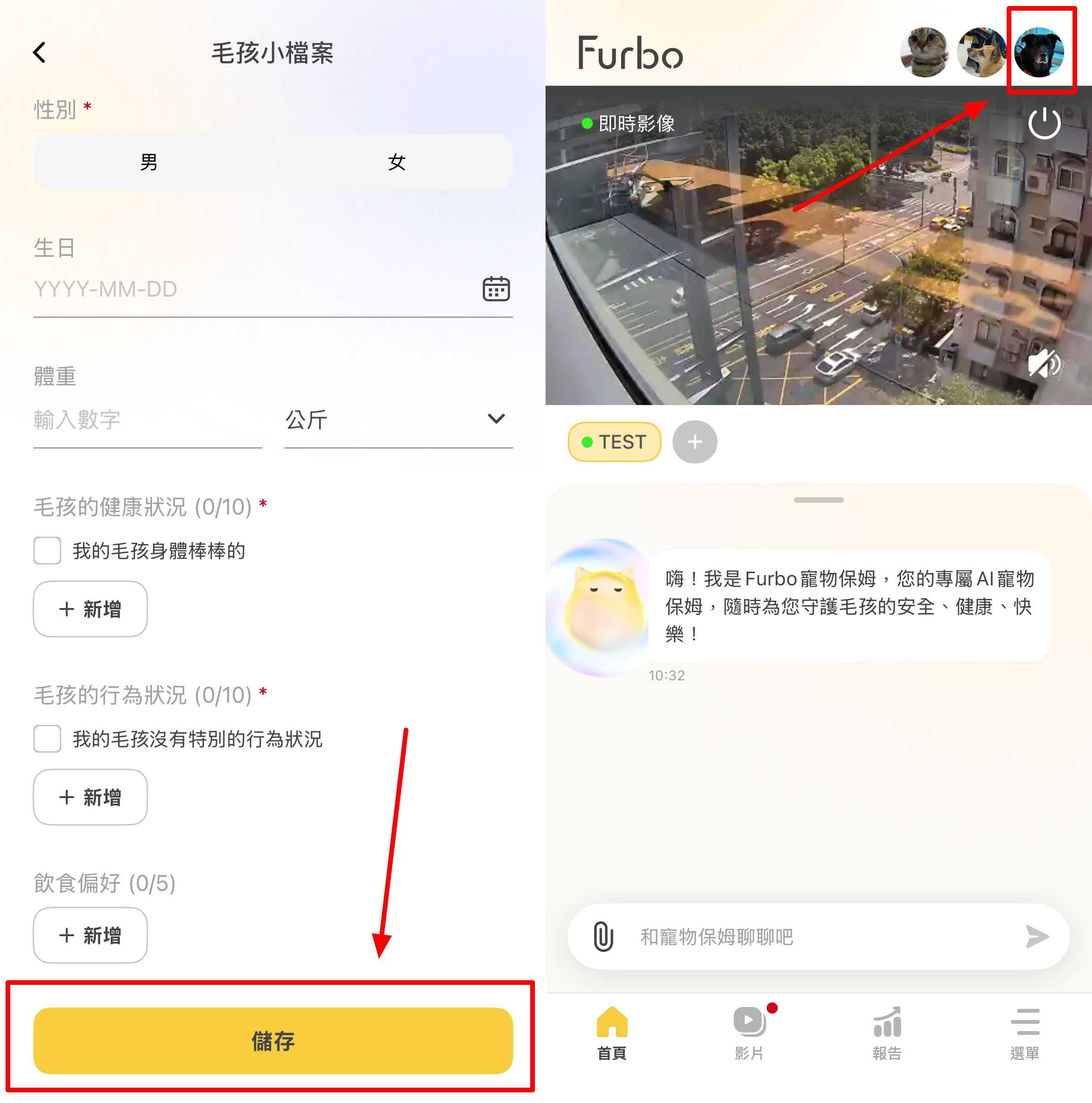Select female (女) as gender
The height and width of the screenshot is (1103, 1092).
coord(397,162)
